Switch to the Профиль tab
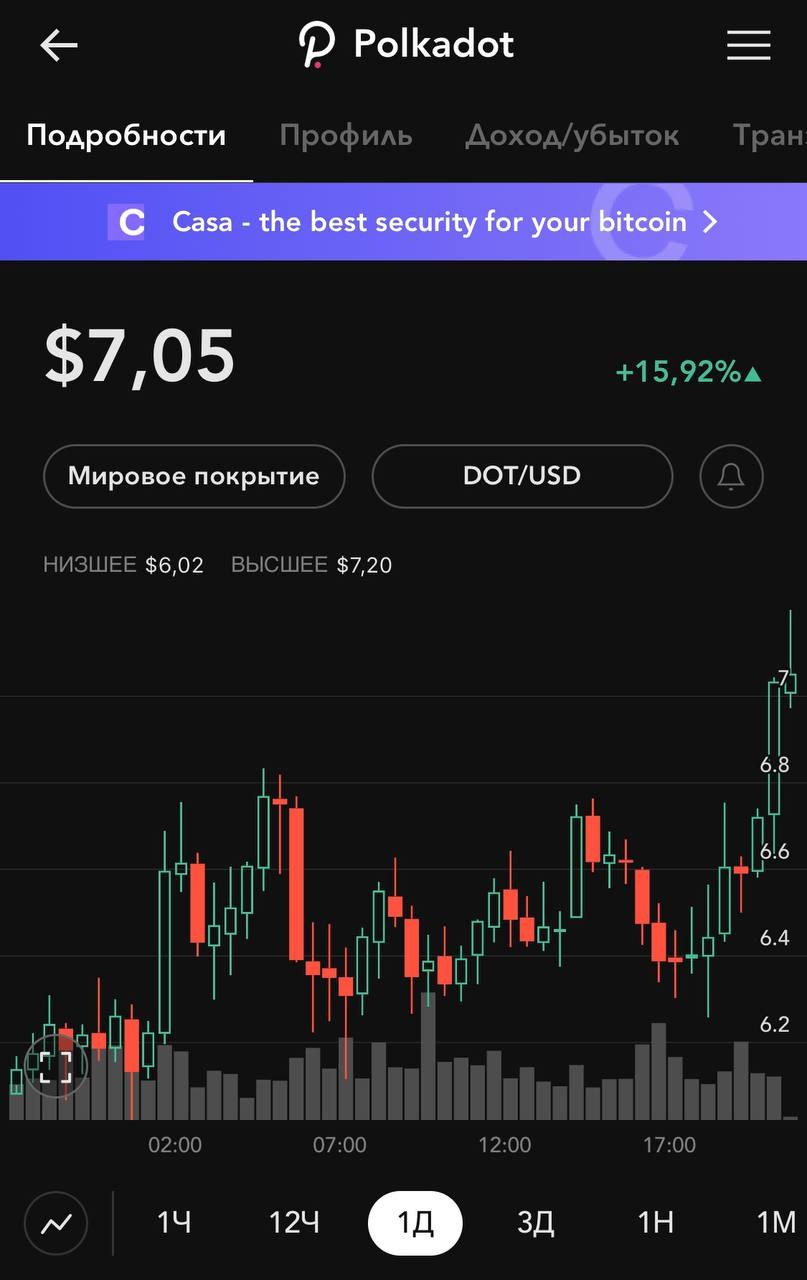Viewport: 807px width, 1280px height. [345, 136]
